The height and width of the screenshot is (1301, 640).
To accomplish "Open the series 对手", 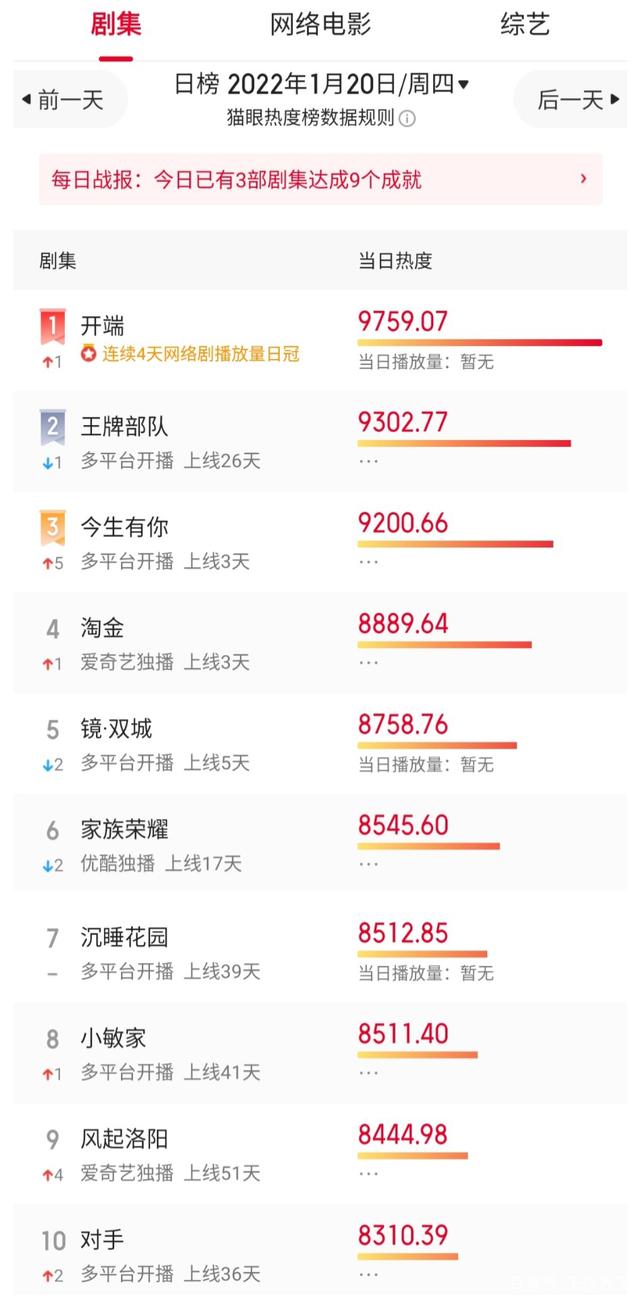I will [x=320, y=1254].
